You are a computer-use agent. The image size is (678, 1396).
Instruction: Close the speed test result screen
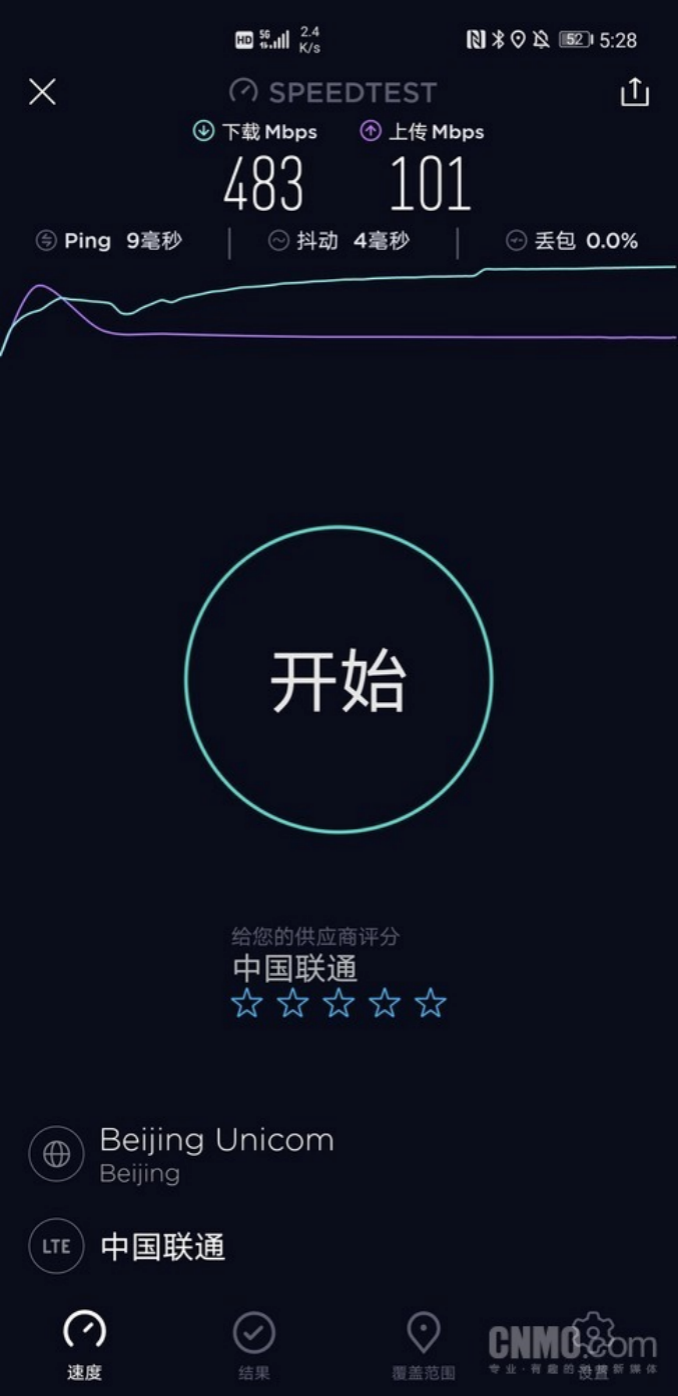[x=42, y=93]
